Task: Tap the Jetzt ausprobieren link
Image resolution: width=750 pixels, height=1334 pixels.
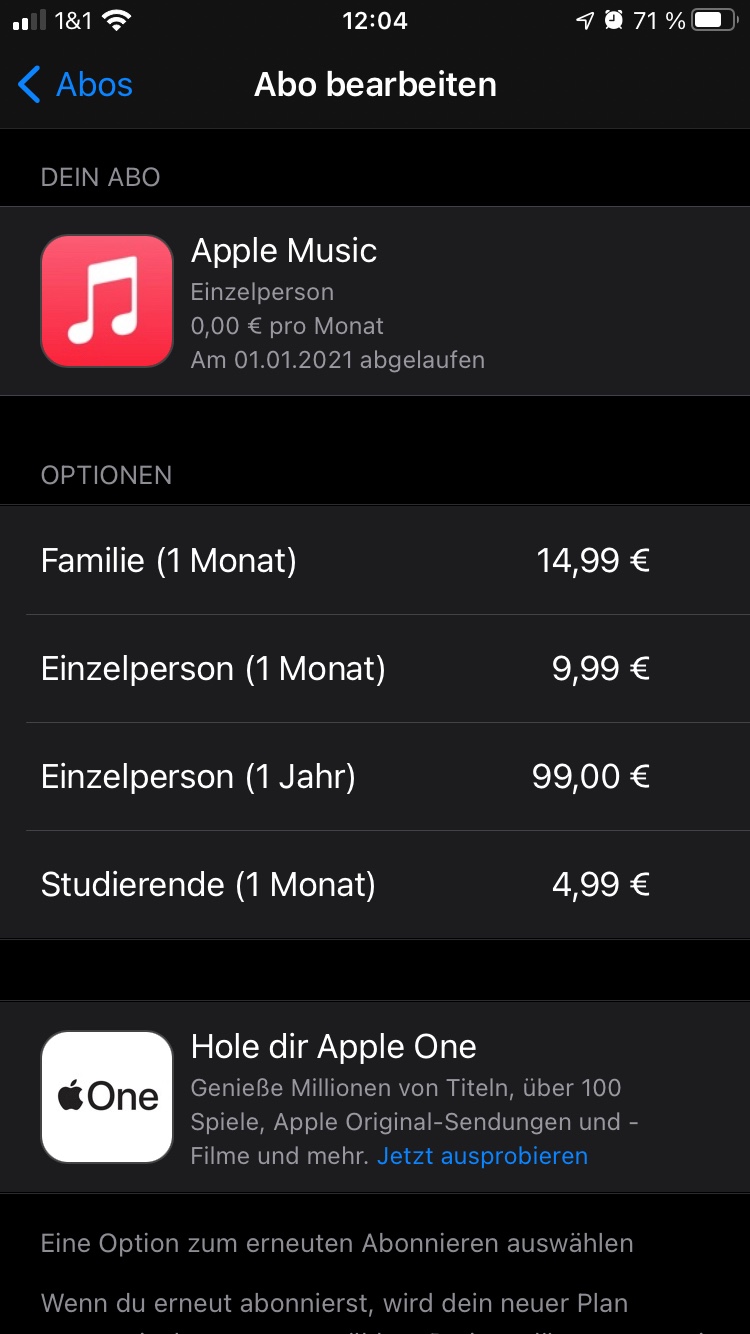Action: [482, 1156]
